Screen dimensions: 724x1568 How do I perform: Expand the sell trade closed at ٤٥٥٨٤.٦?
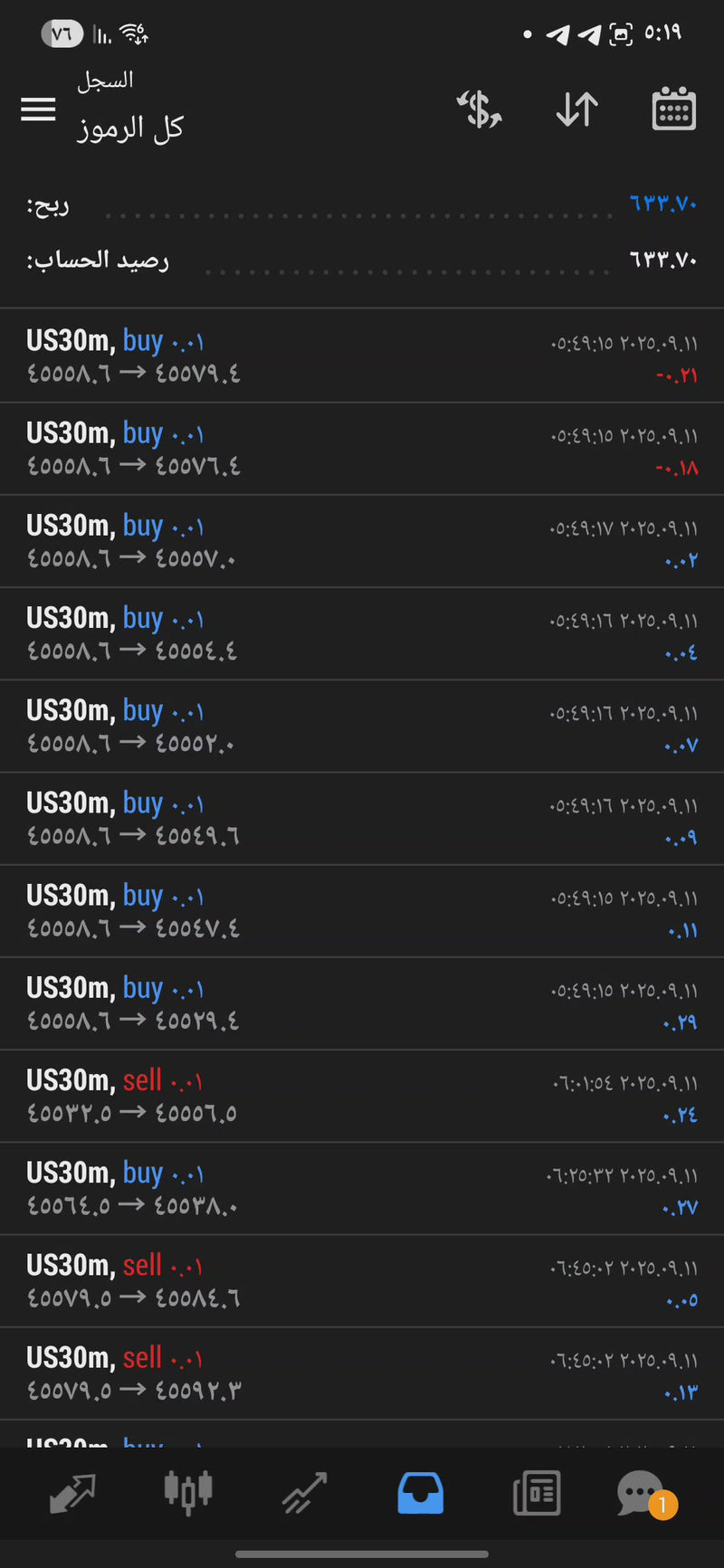362,1281
